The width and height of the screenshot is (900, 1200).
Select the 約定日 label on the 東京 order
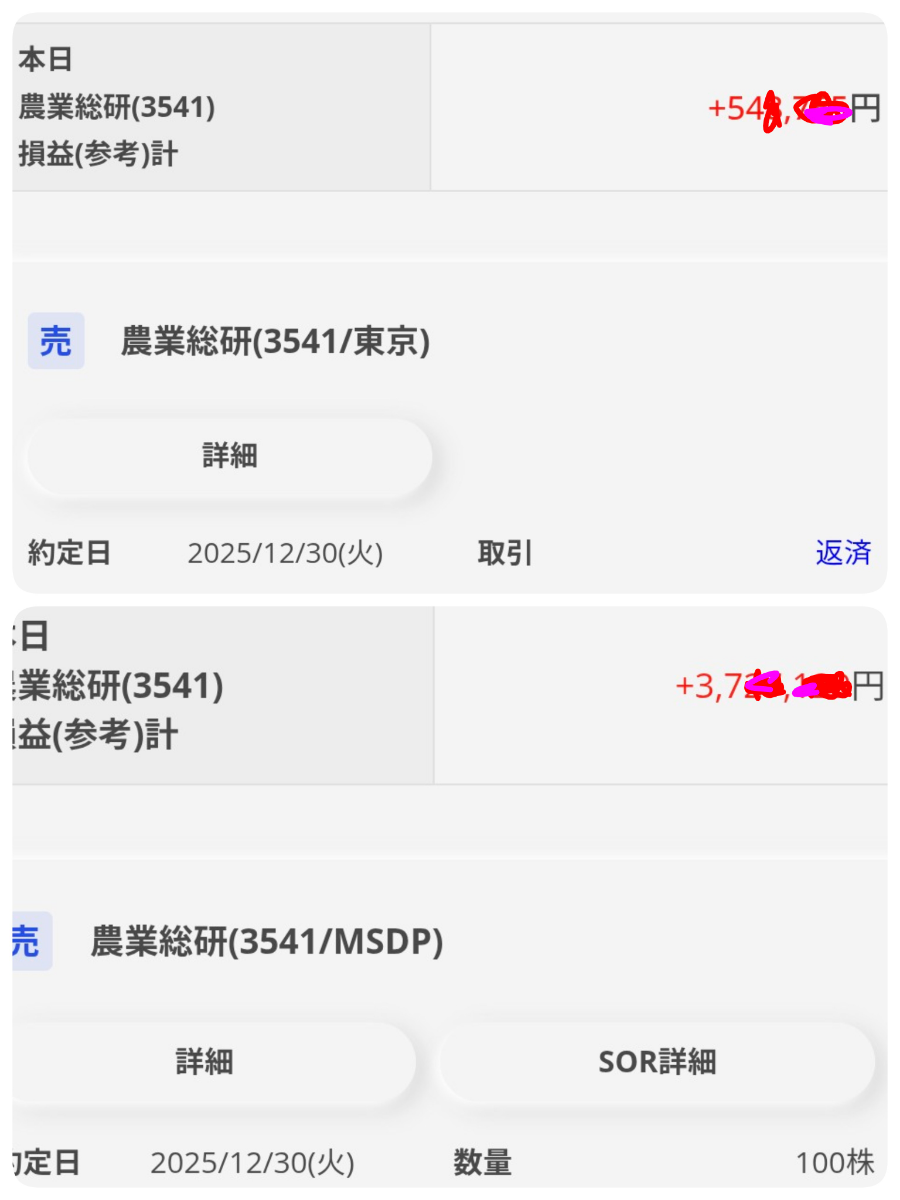click(x=68, y=552)
